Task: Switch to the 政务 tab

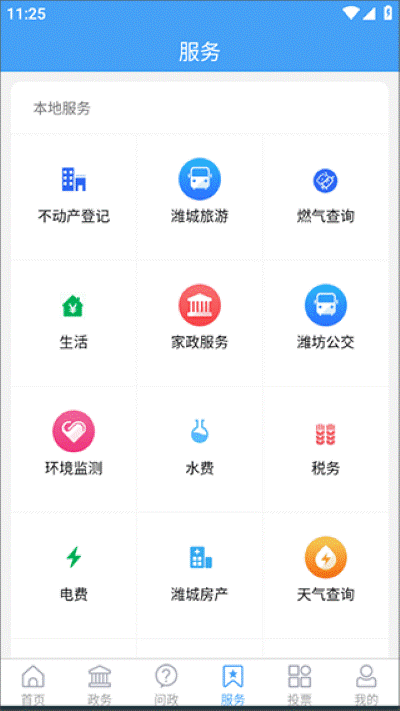Action: click(100, 684)
